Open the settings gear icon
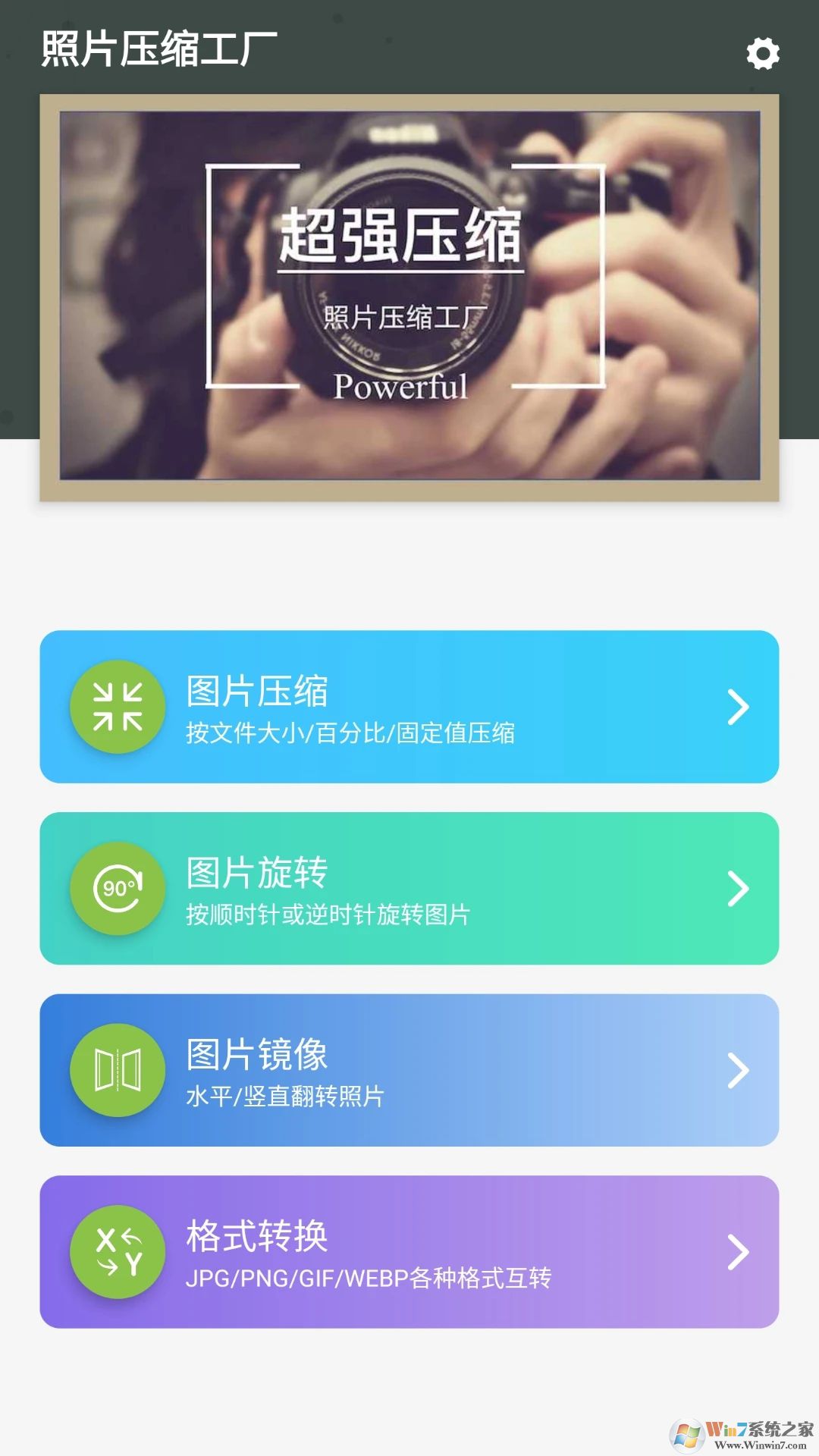 761,53
